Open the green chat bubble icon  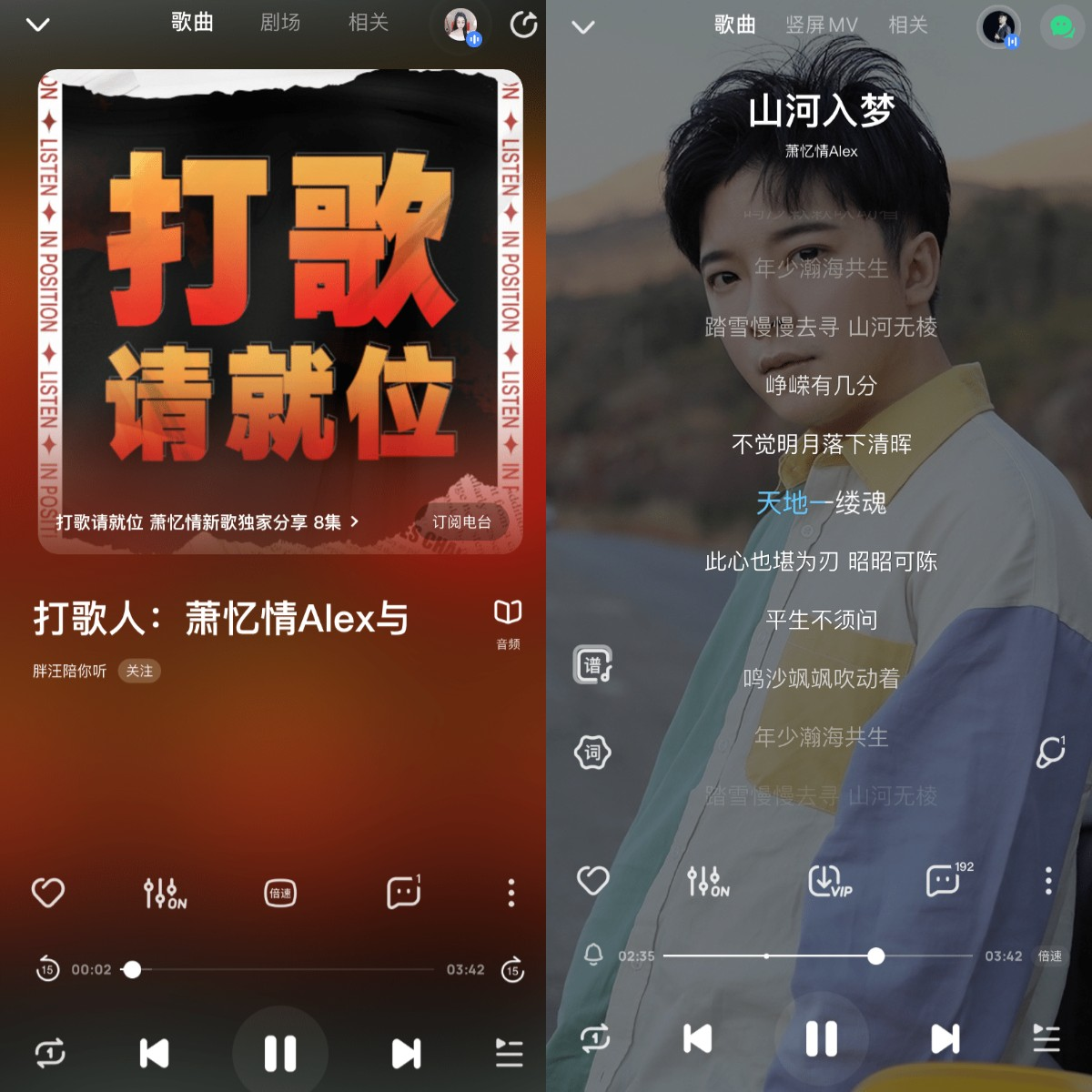click(x=1062, y=26)
